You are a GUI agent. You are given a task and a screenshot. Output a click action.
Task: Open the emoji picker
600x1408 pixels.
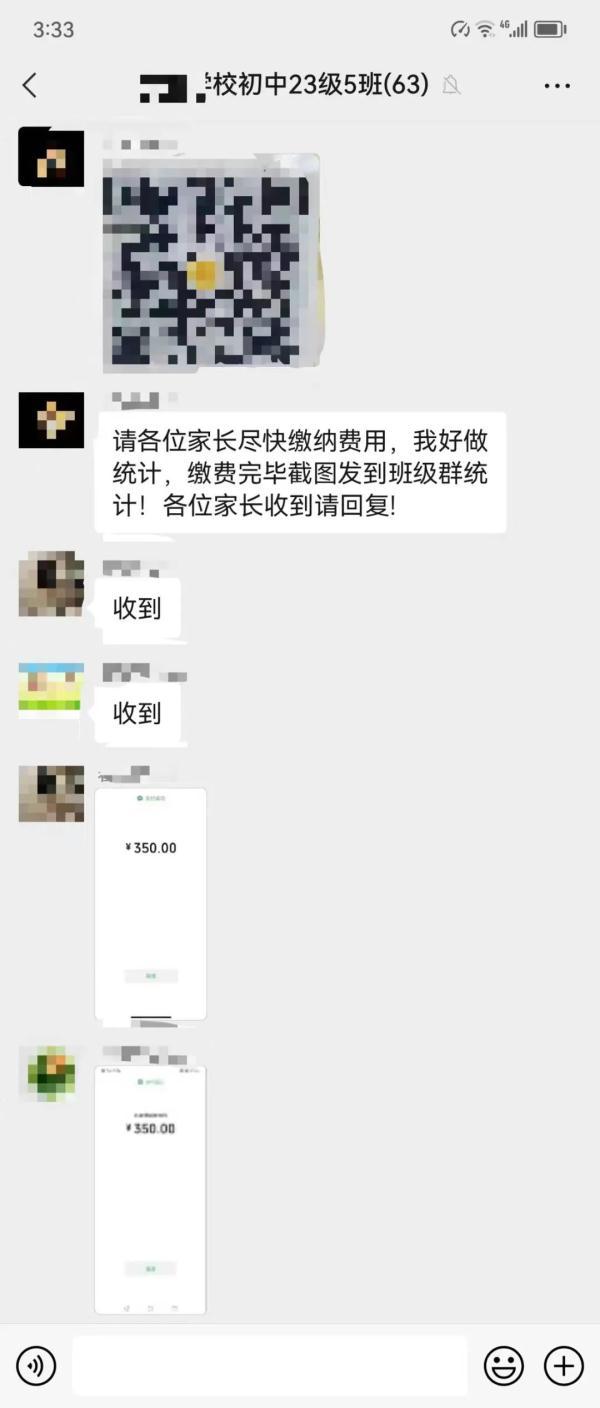point(503,1365)
